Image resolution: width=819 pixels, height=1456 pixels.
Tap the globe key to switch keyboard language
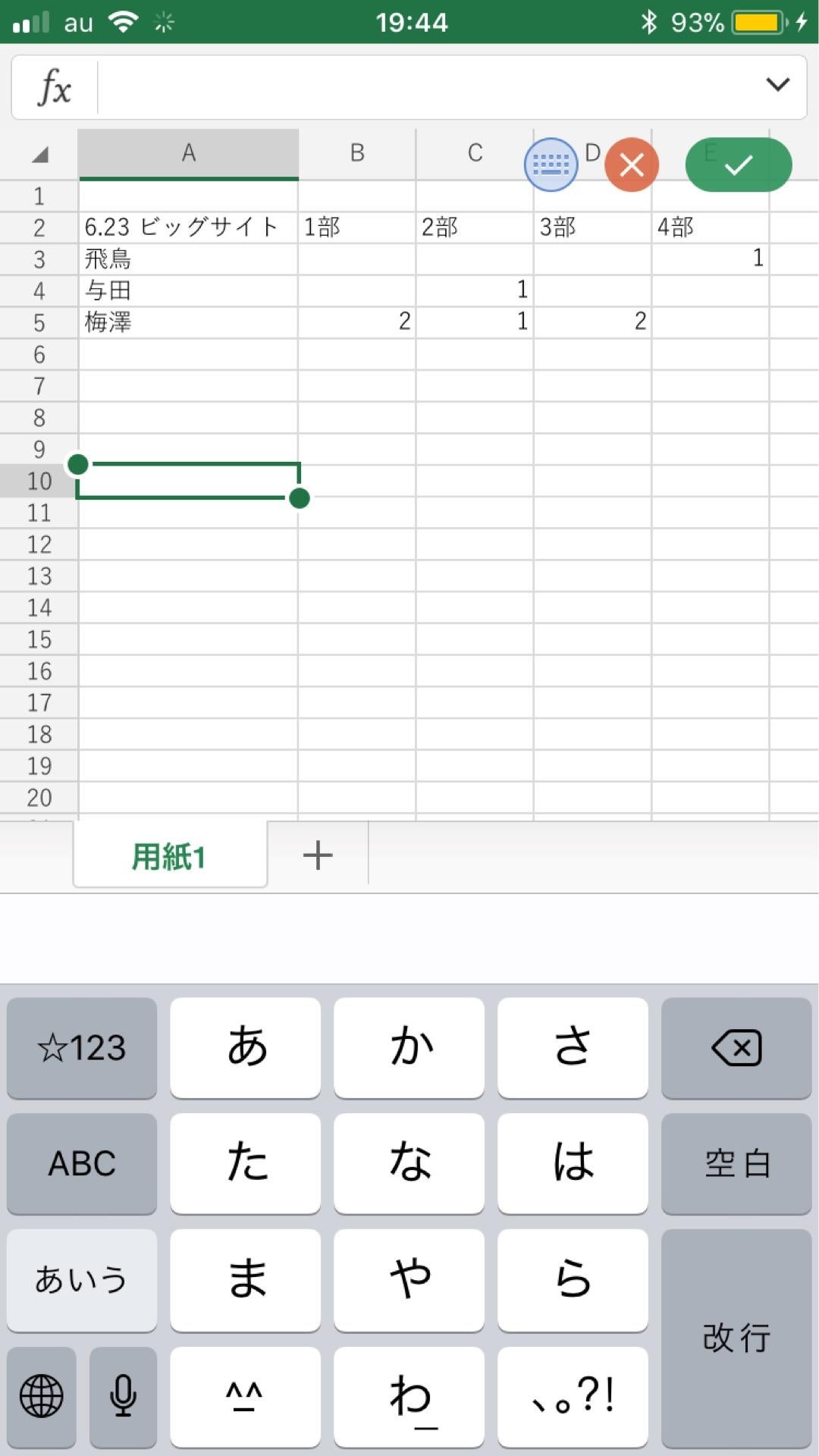tap(41, 1397)
